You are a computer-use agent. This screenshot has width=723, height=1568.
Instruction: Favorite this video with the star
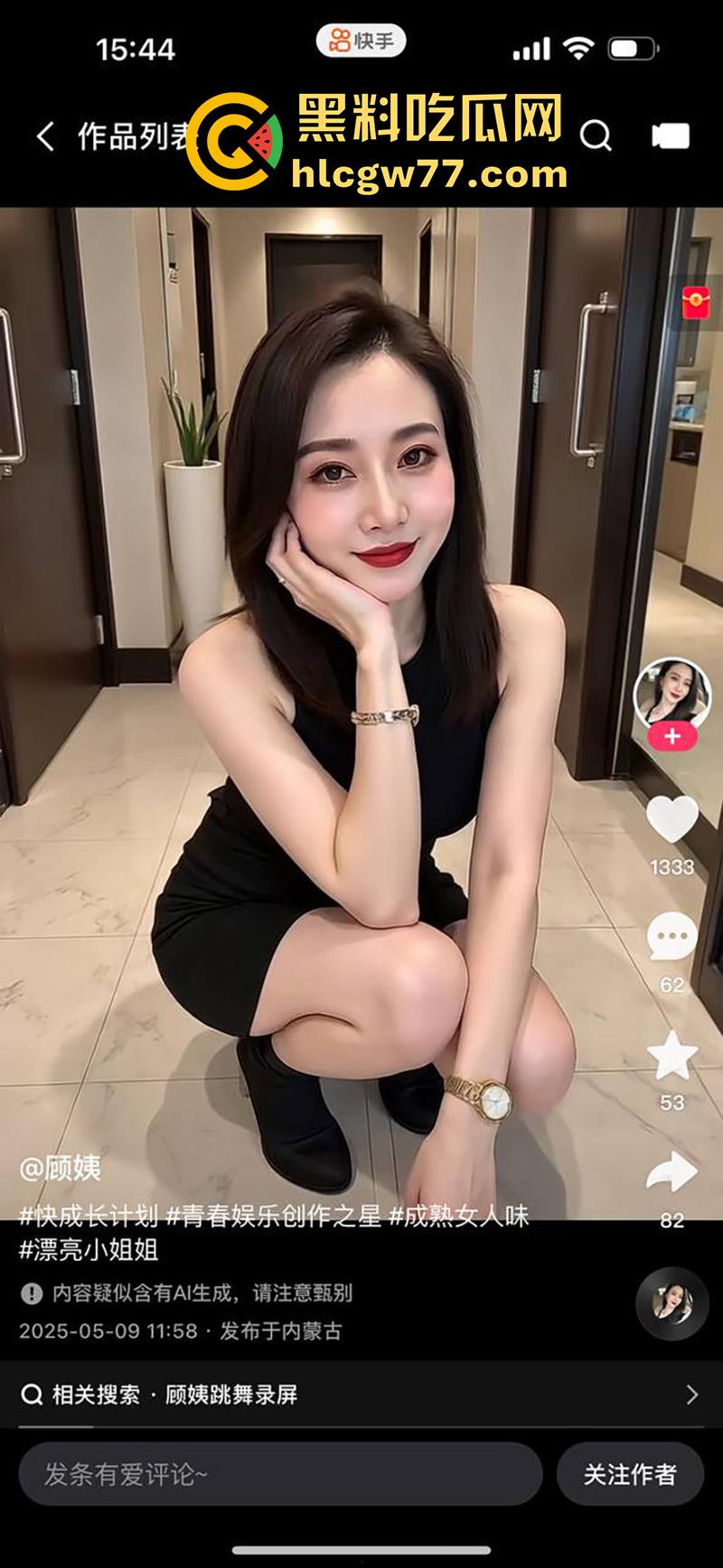(x=671, y=1055)
